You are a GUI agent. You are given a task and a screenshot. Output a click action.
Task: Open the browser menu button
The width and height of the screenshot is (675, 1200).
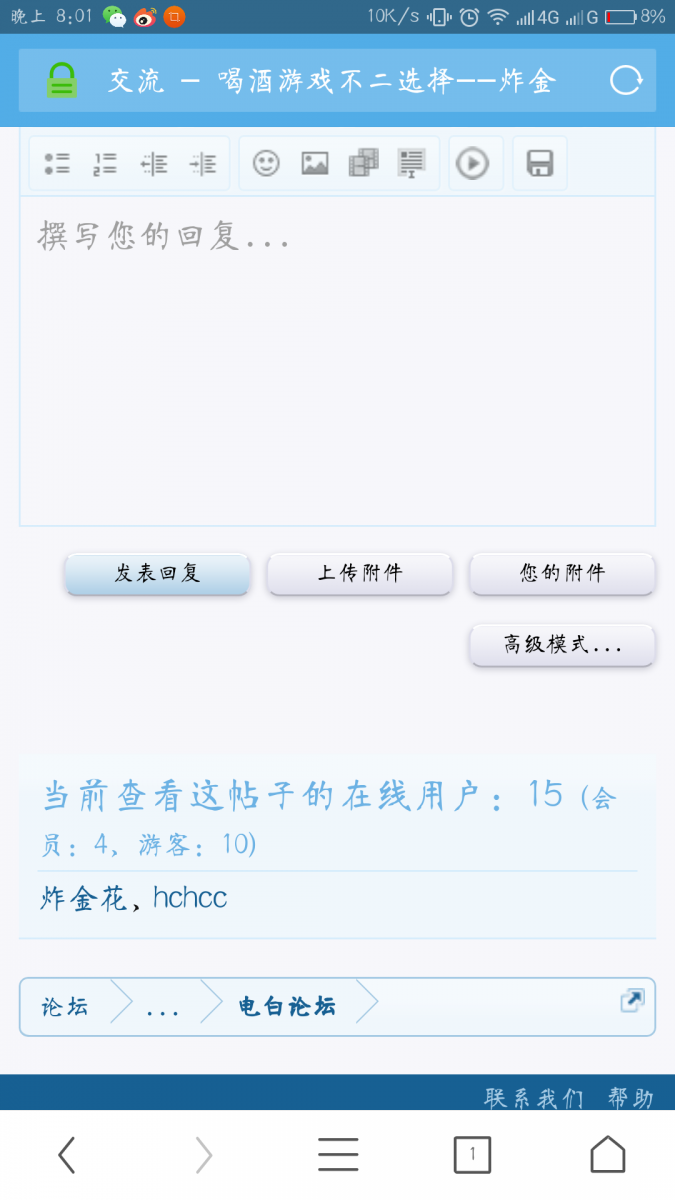338,1155
